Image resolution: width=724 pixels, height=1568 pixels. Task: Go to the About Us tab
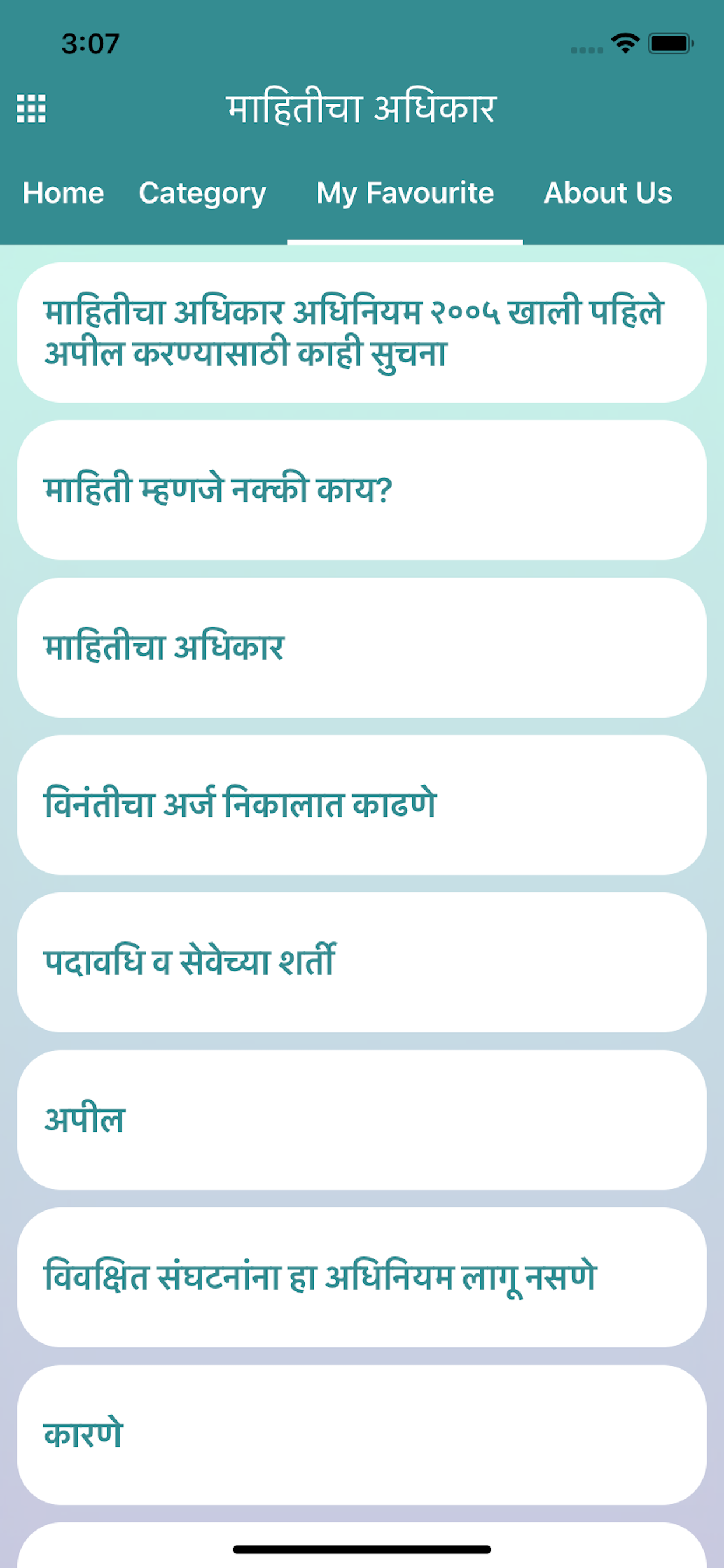click(x=608, y=194)
